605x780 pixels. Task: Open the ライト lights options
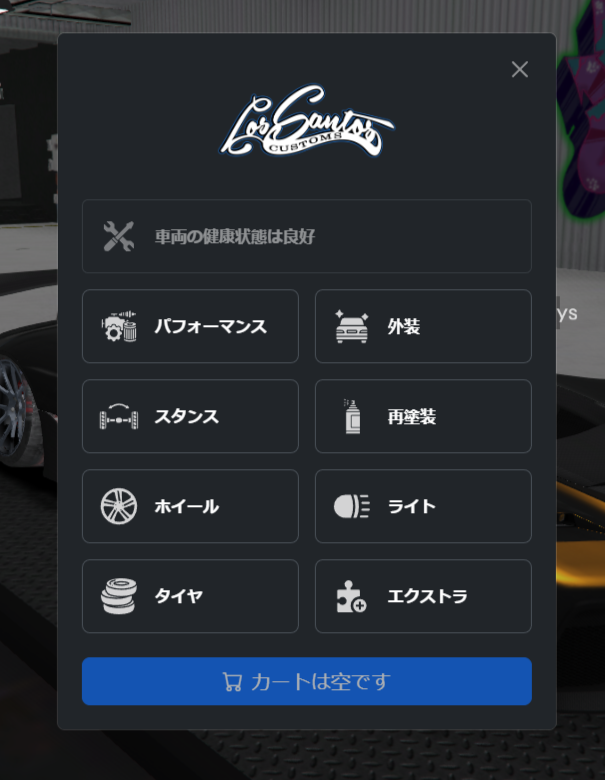[x=423, y=506]
